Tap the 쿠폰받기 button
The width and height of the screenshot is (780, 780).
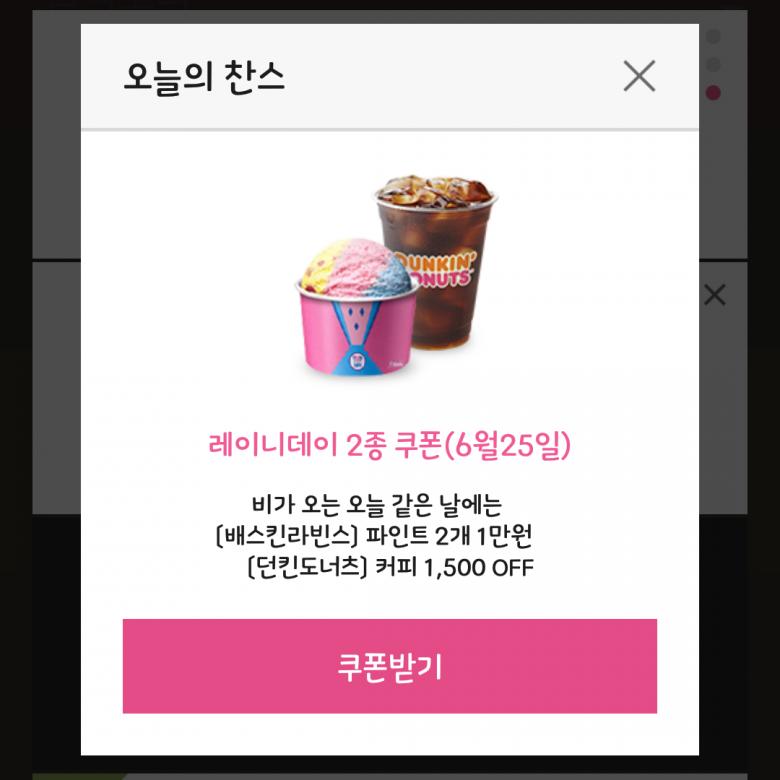[x=390, y=666]
